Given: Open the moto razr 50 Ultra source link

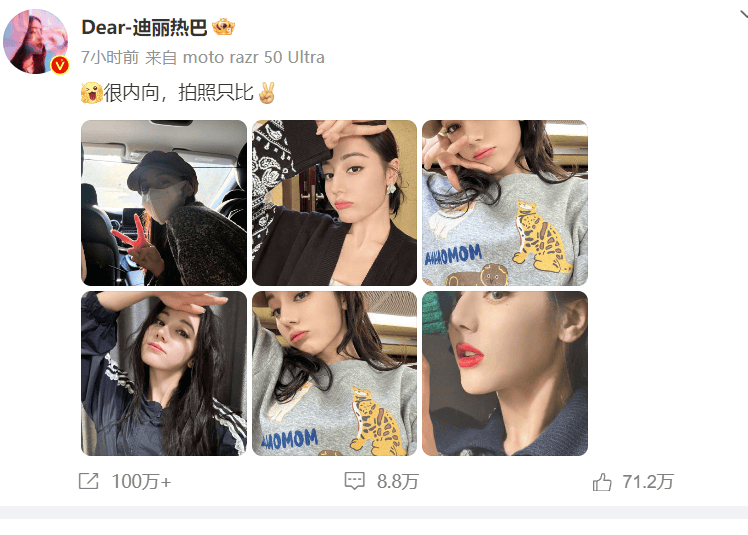Looking at the screenshot, I should (253, 57).
